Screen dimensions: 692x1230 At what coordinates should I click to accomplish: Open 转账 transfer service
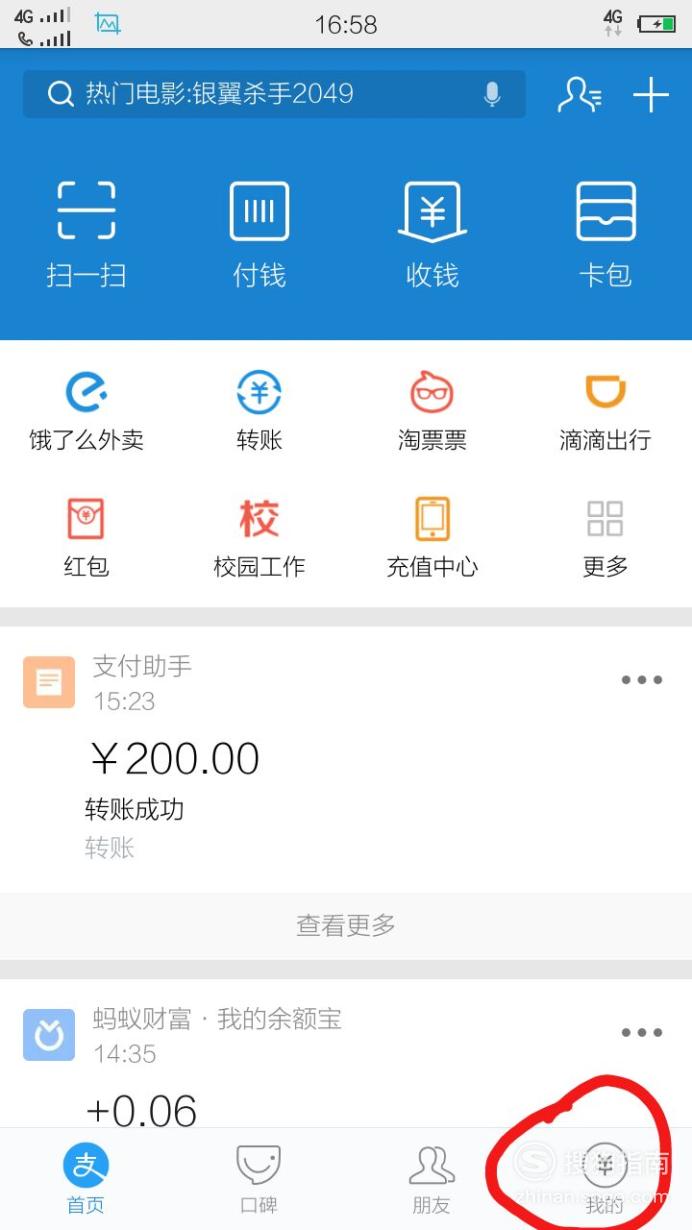pyautogui.click(x=259, y=410)
